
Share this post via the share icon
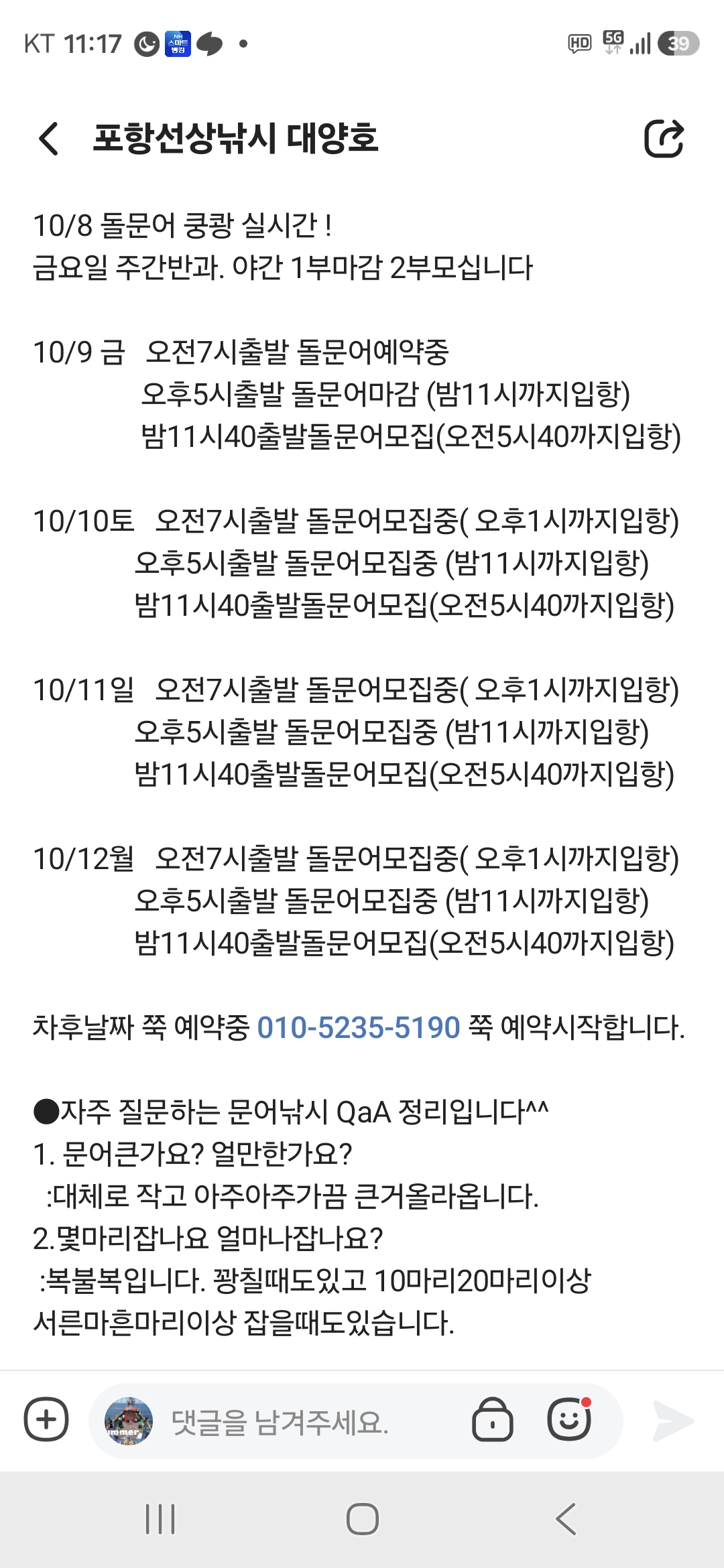[x=664, y=139]
